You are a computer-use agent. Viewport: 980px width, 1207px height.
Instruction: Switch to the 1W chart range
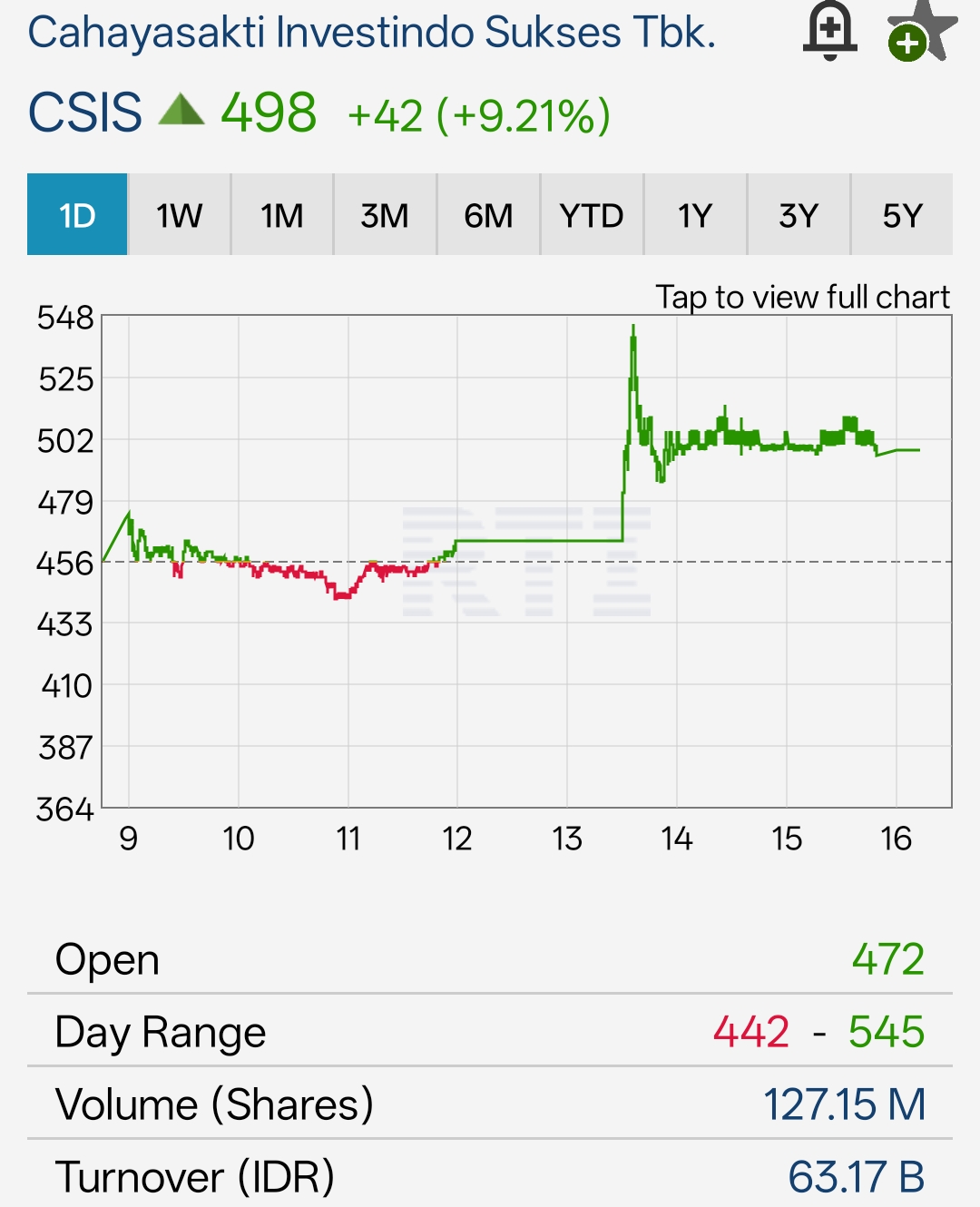(x=180, y=215)
